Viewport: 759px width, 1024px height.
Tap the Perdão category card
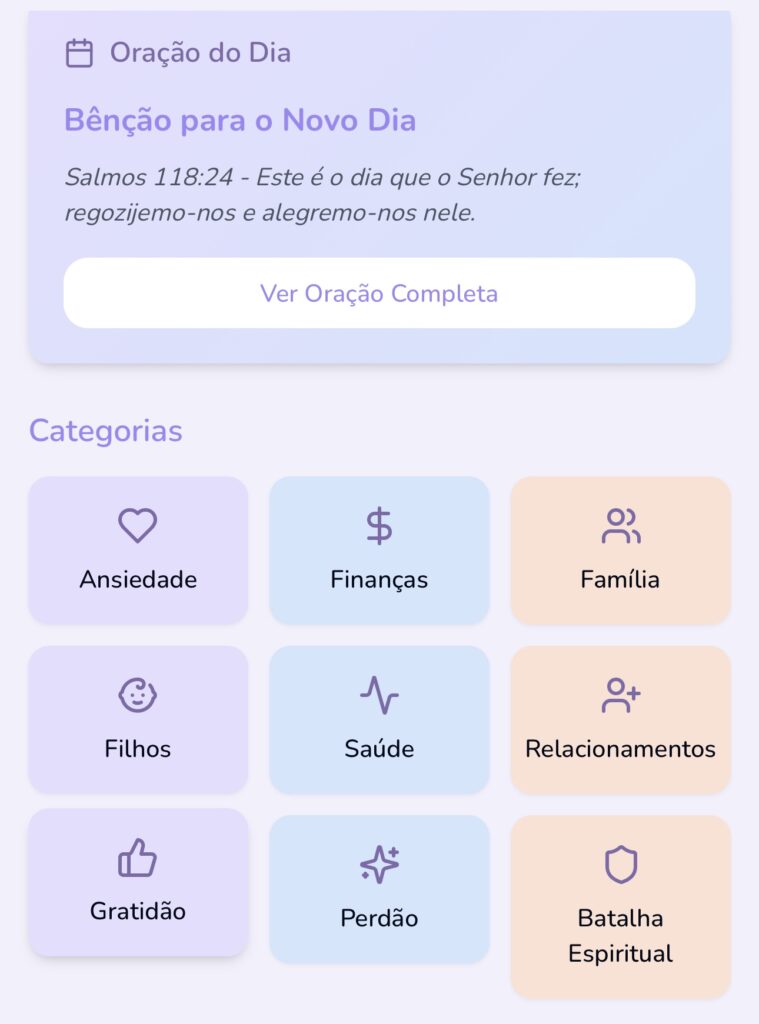pos(379,889)
